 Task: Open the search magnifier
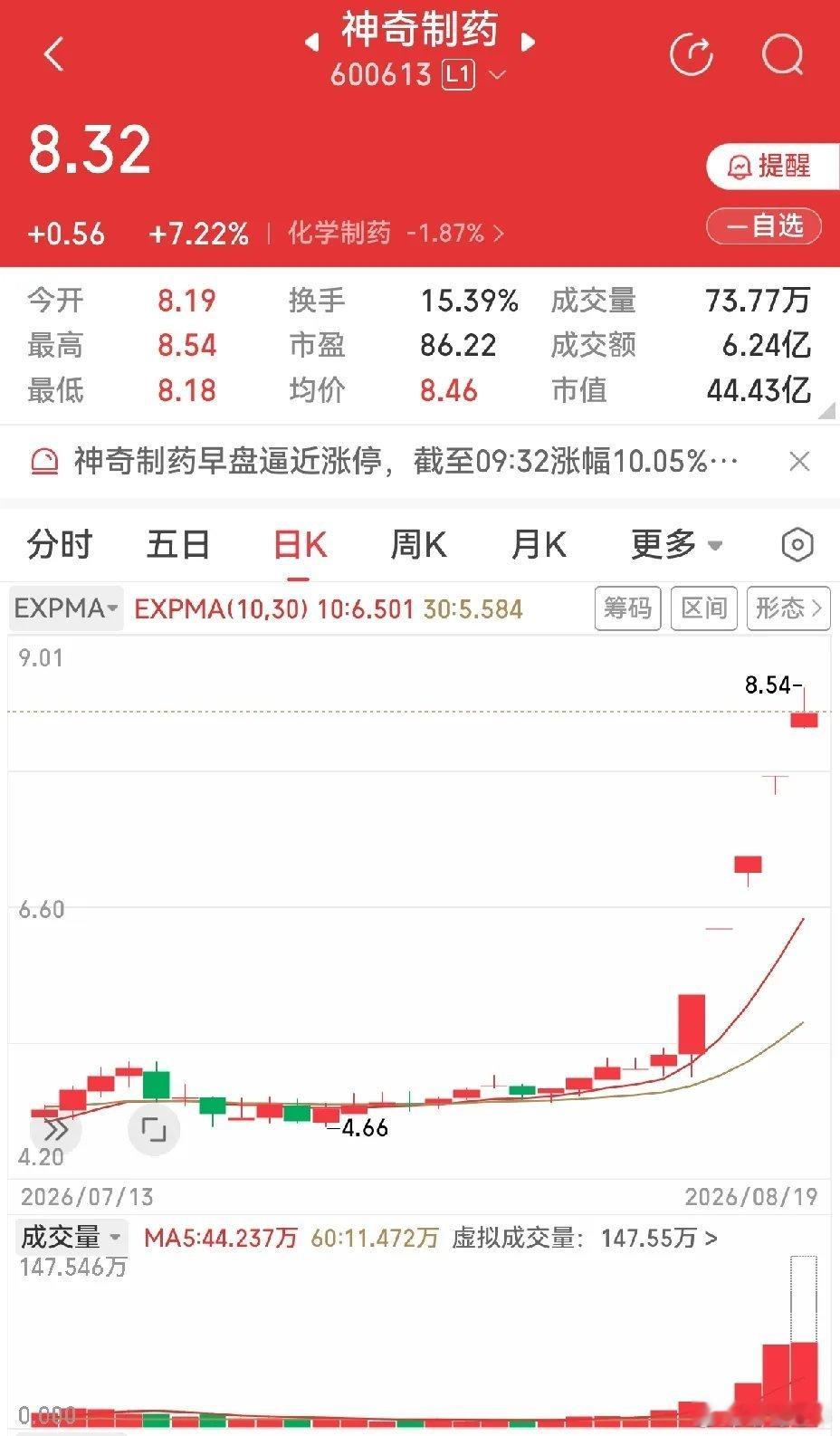coord(783,54)
